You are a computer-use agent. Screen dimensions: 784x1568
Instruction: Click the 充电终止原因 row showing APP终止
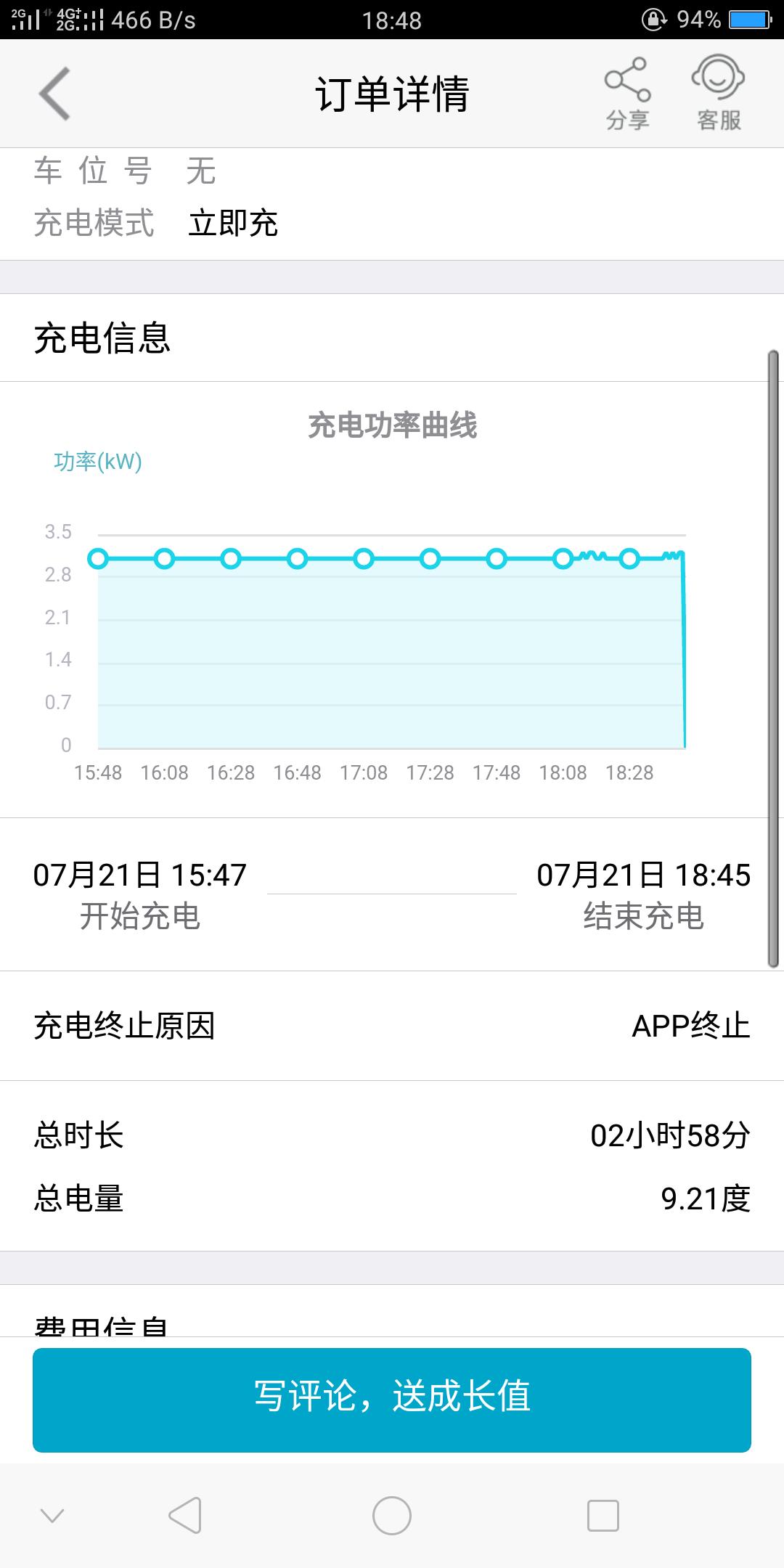point(392,1025)
